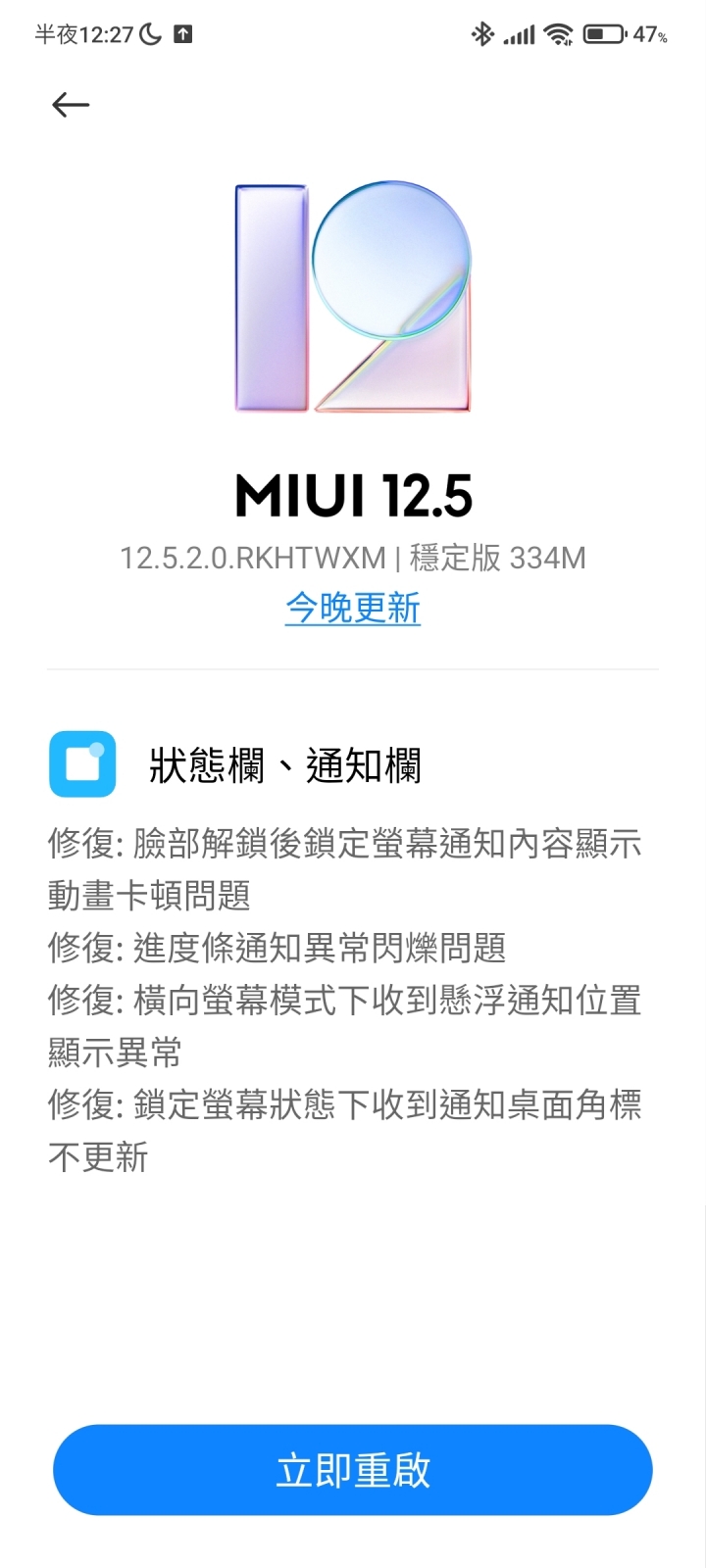Go back using the arrow icon
706x1568 pixels.
click(71, 105)
